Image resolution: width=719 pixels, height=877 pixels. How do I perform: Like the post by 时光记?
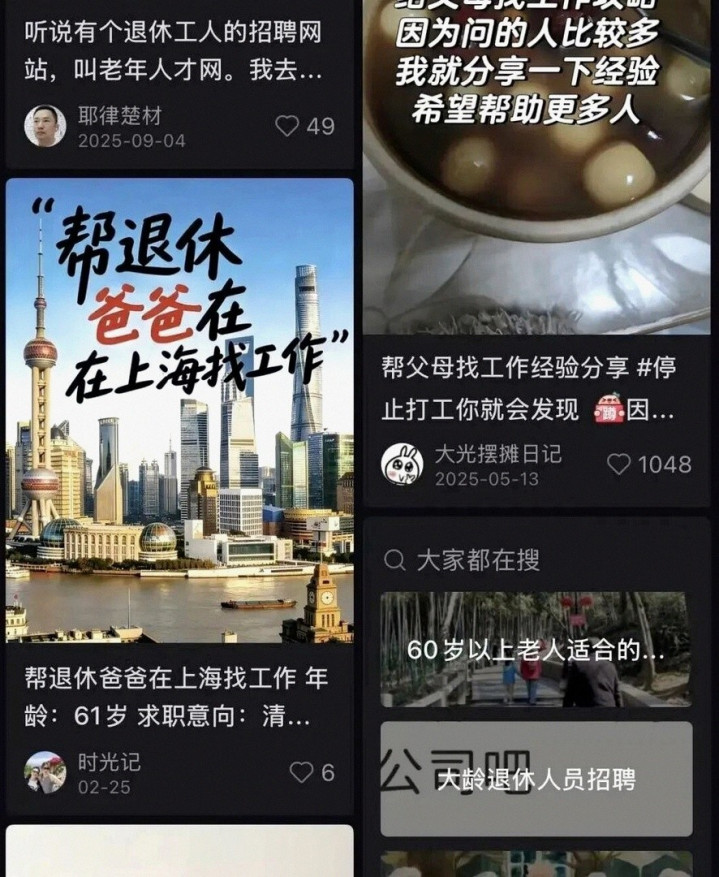tap(301, 772)
